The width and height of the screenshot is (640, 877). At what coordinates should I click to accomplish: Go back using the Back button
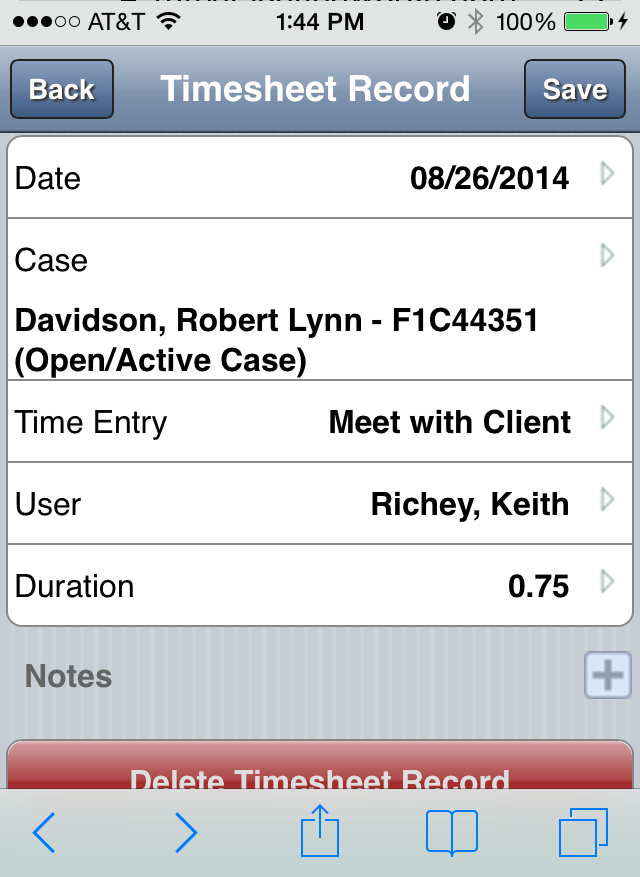coord(62,90)
